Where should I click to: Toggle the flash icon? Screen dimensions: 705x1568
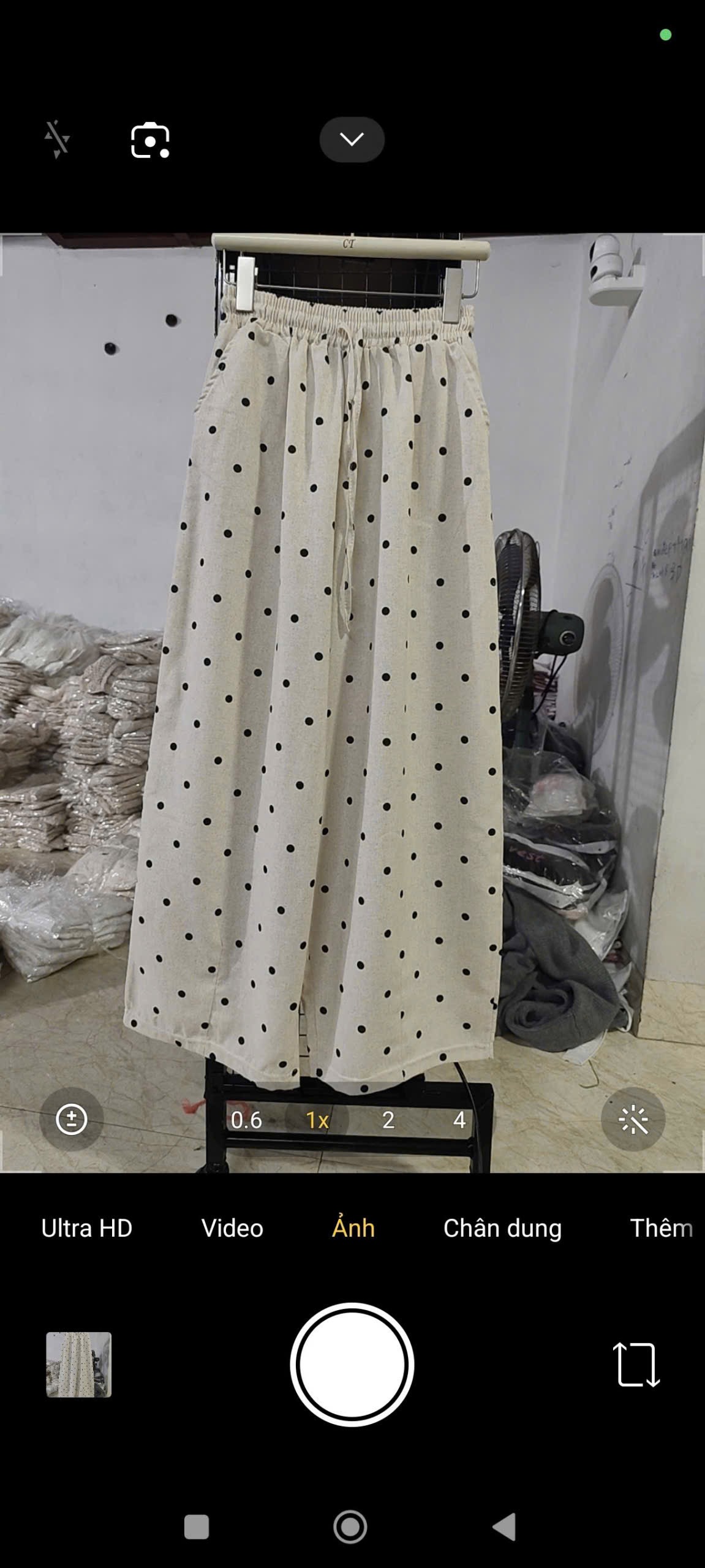(57, 140)
